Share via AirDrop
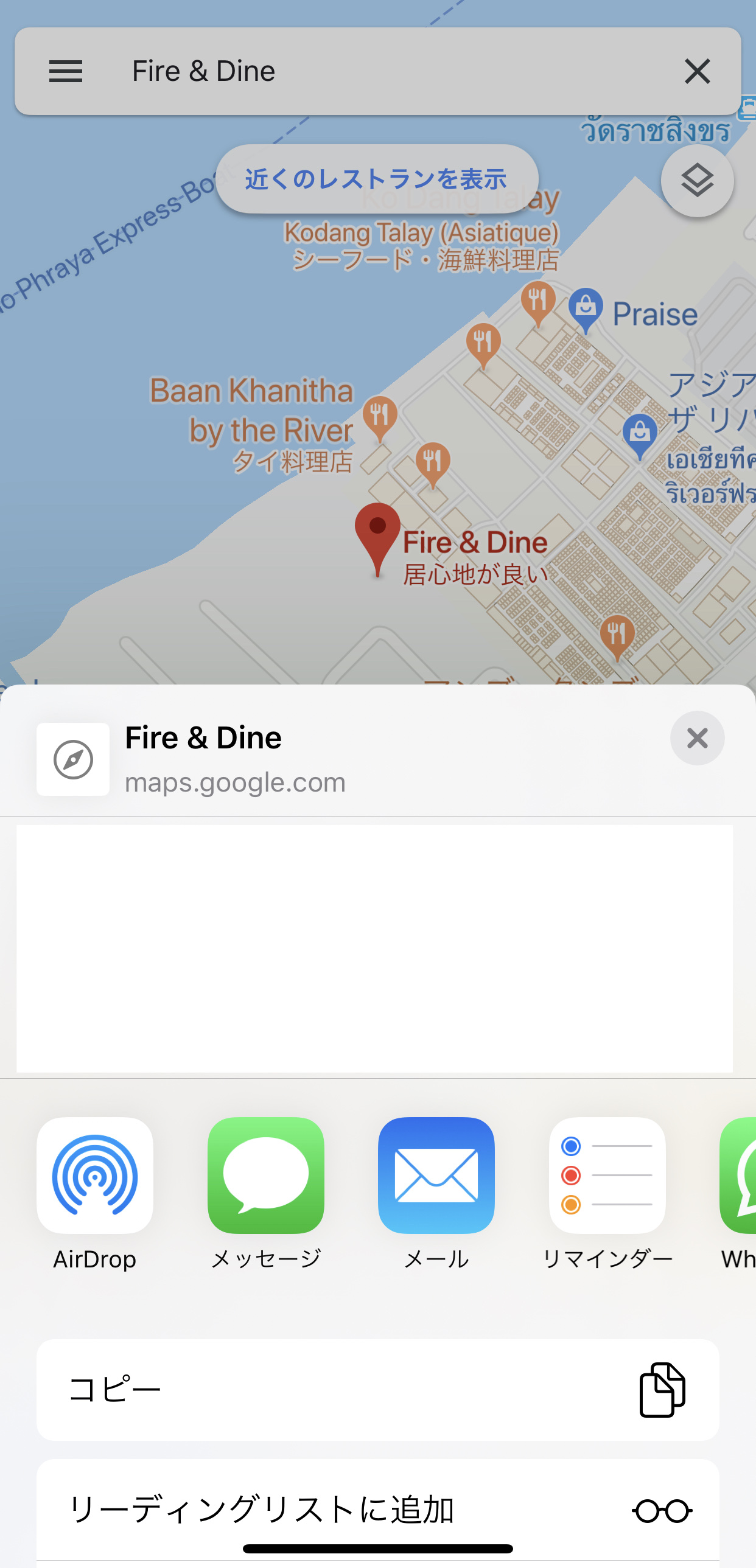This screenshot has width=756, height=1568. (x=95, y=1176)
